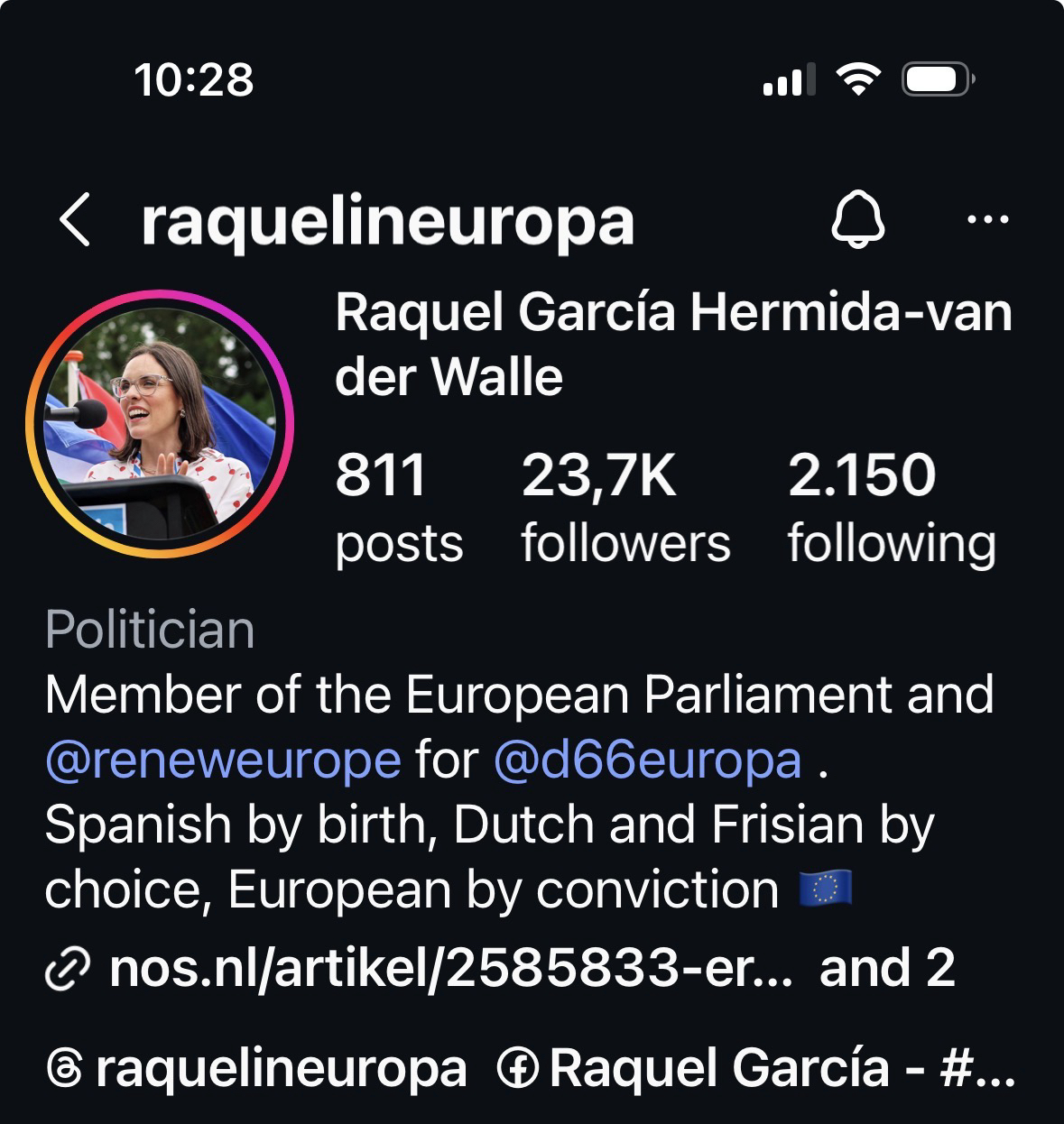1064x1124 pixels.
Task: Open the 23,7K followers list
Action: [625, 509]
